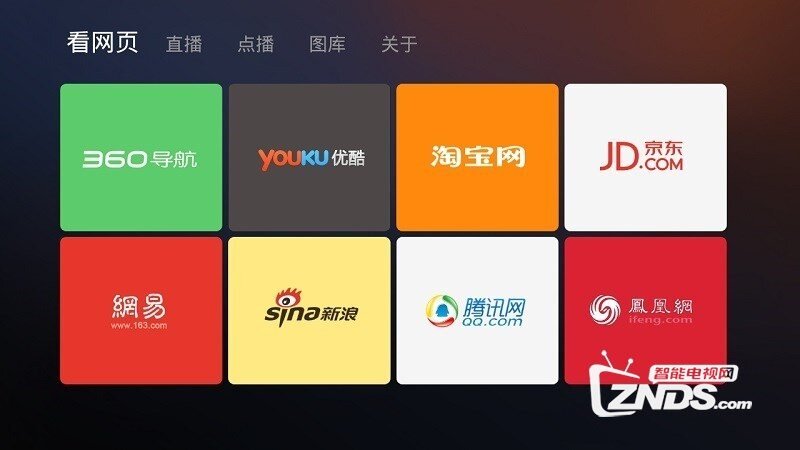Switch to the 点播 tab
The image size is (800, 450).
pos(255,44)
